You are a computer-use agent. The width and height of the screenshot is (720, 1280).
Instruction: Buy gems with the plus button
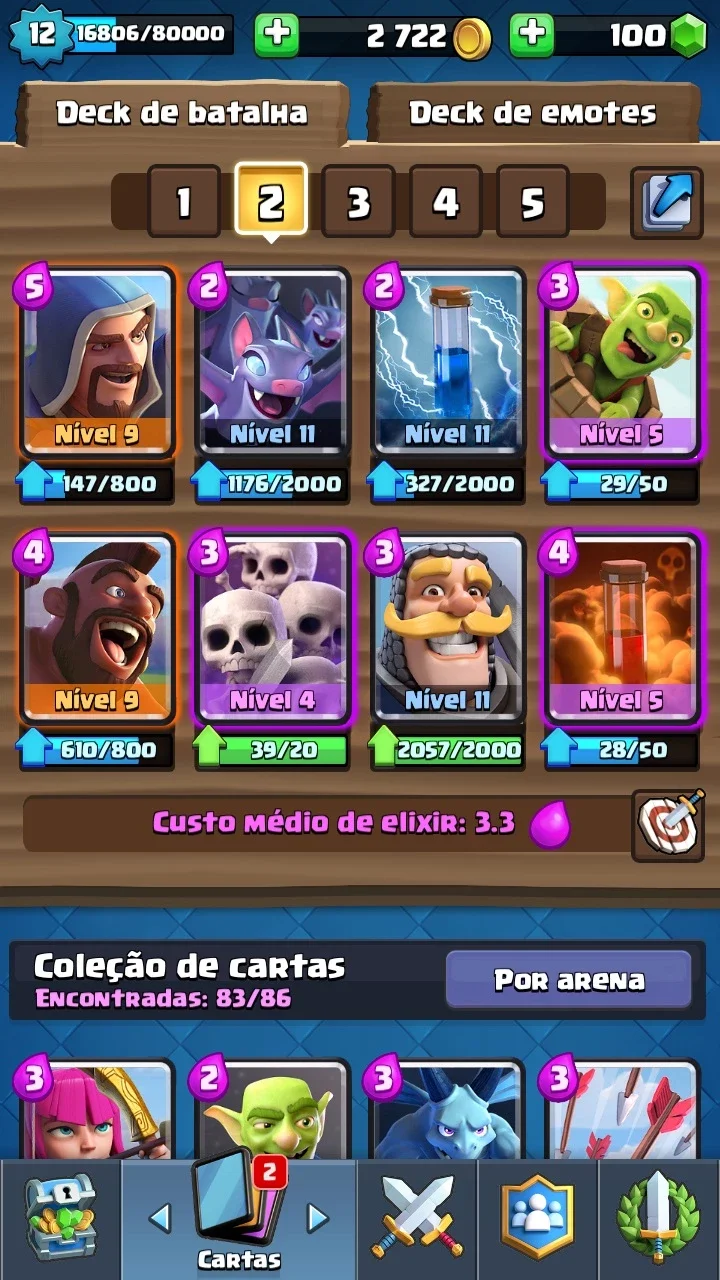click(x=532, y=36)
